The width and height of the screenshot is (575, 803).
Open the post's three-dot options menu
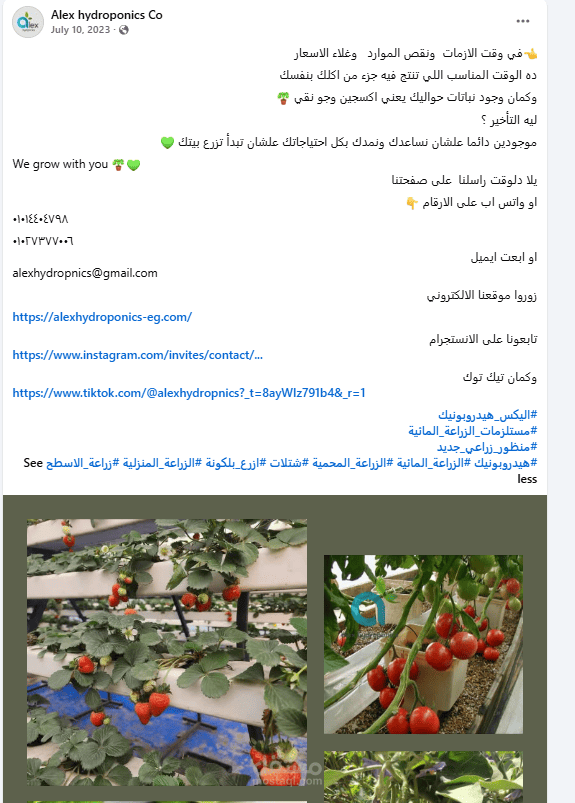pos(523,21)
